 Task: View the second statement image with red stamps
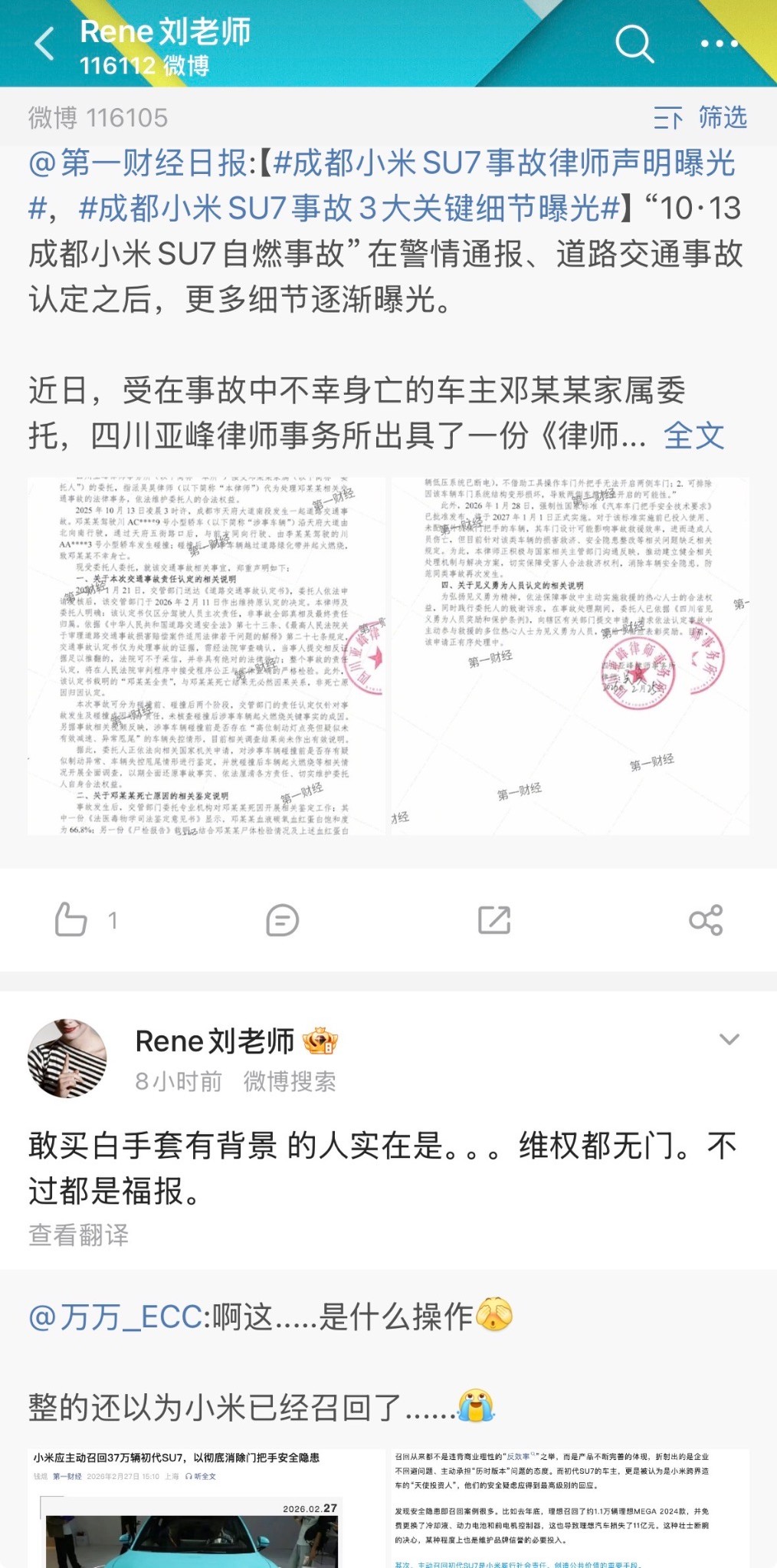point(570,656)
